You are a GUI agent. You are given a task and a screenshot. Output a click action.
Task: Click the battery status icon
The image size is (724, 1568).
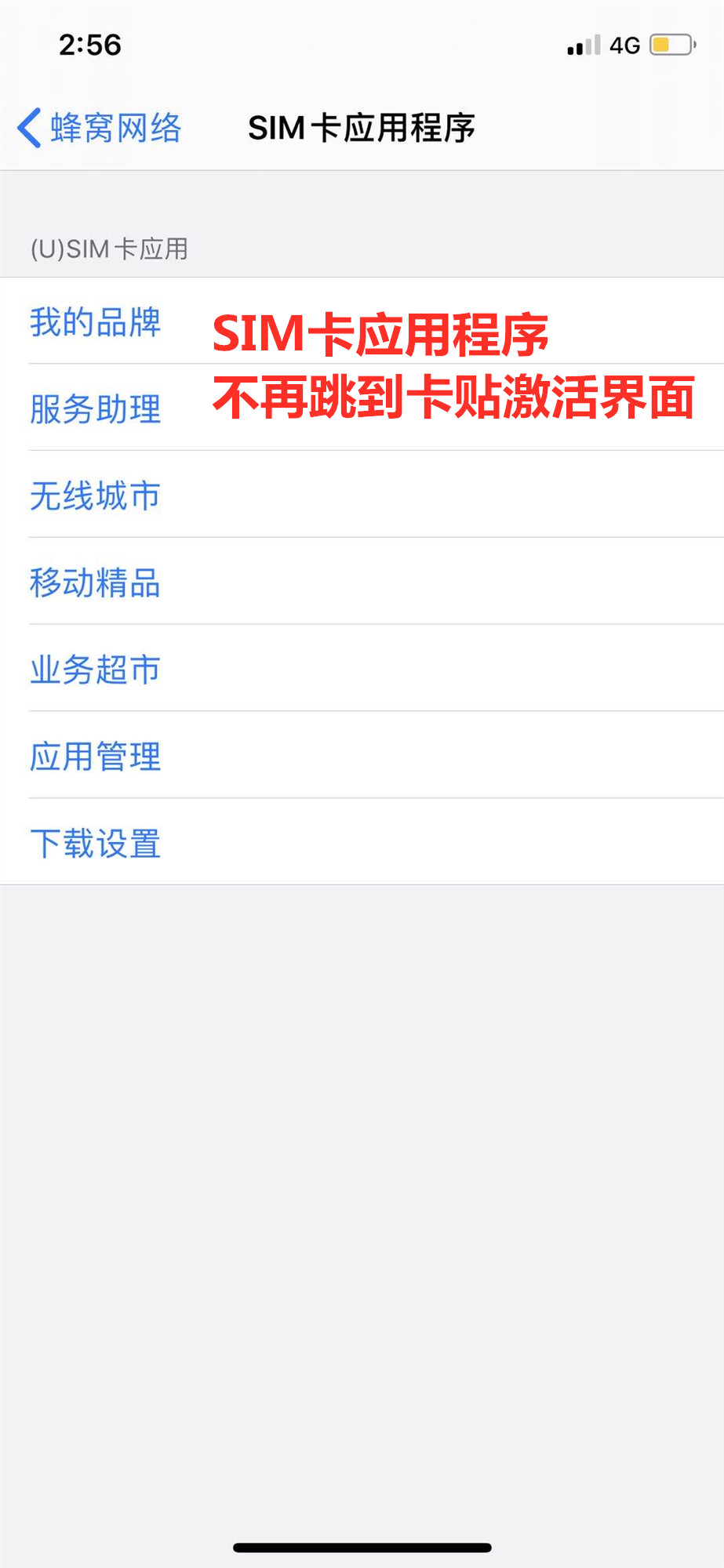point(671,45)
